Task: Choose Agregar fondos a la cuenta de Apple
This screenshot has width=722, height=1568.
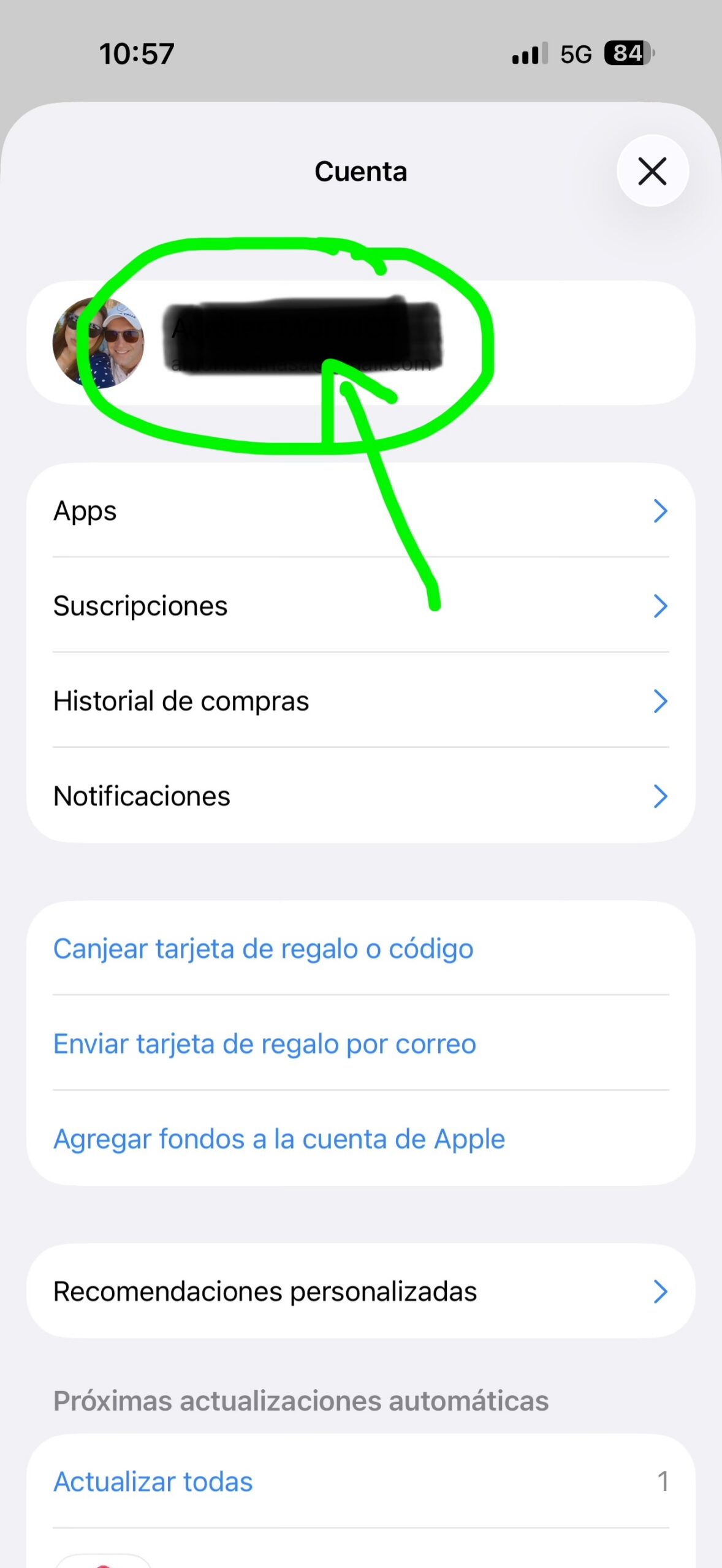Action: (x=279, y=1139)
